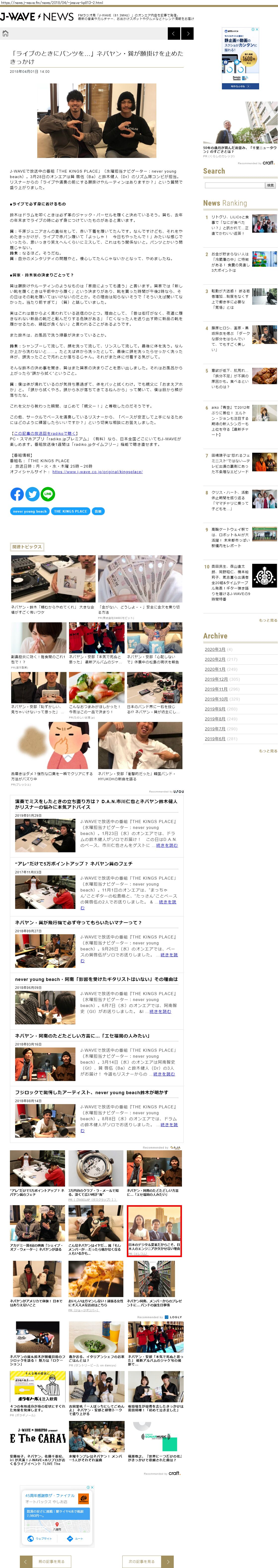This screenshot has height=1568, width=278.
Task: Tap the 検索 search button
Action: pos(270,185)
